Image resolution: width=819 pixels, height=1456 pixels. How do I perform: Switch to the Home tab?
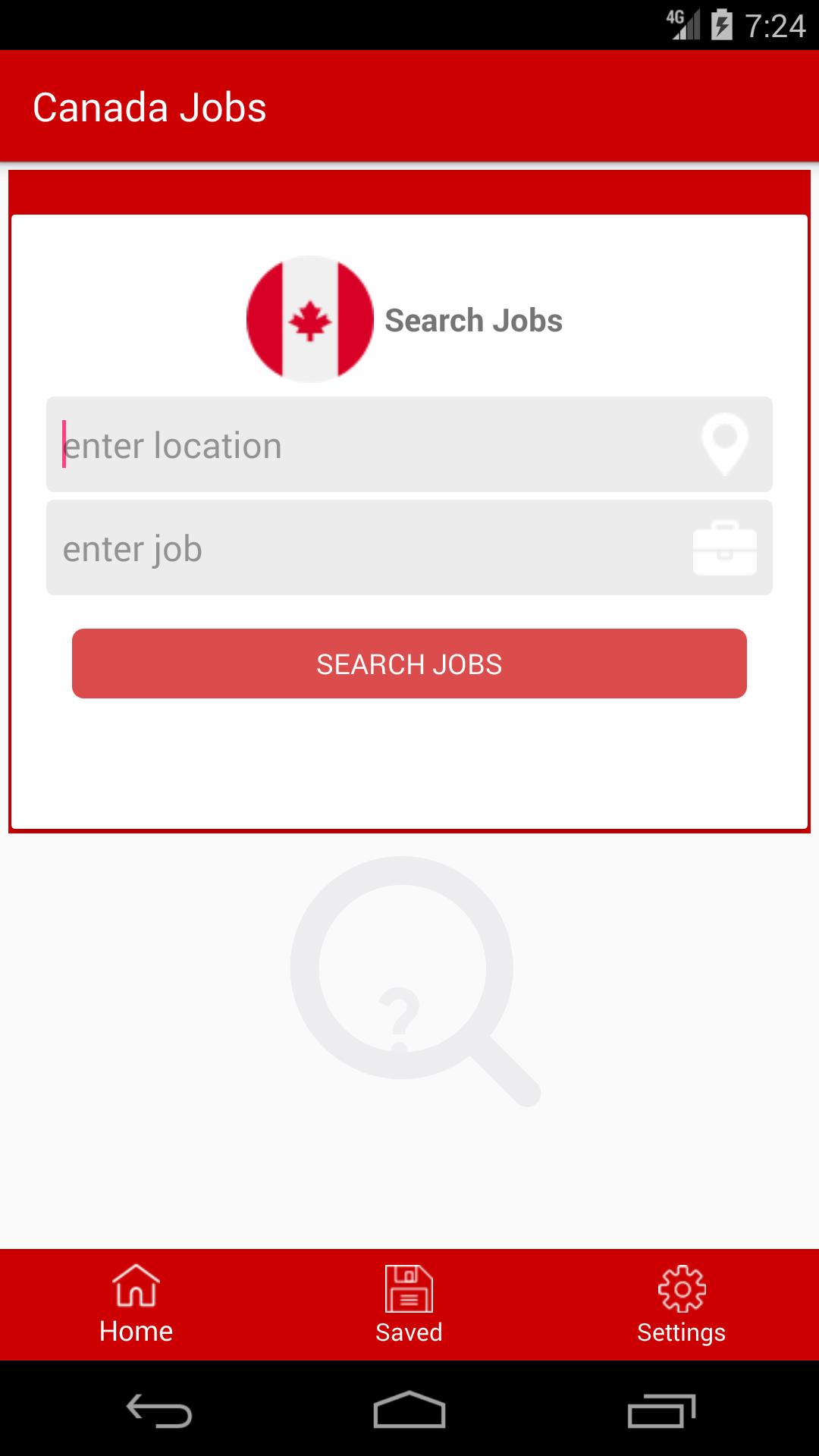pyautogui.click(x=136, y=1304)
